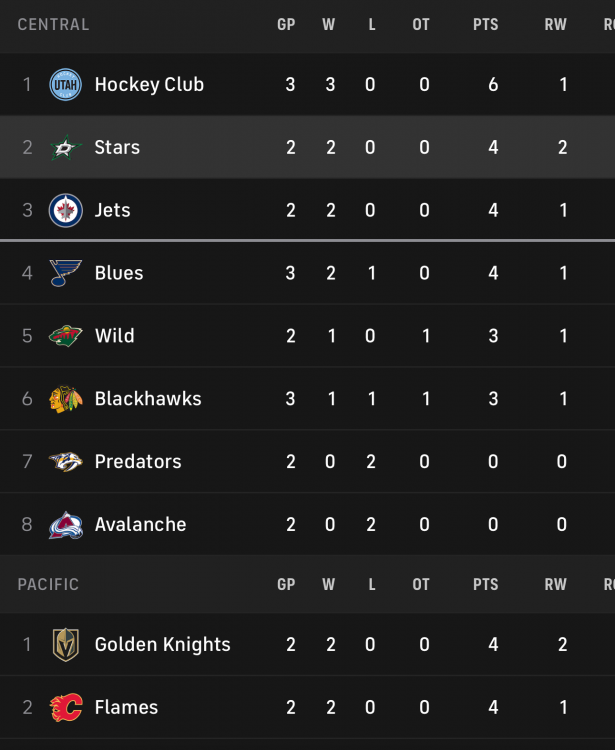Open the Blackhawks team row
Viewport: 615px width, 750px height.
(x=147, y=399)
